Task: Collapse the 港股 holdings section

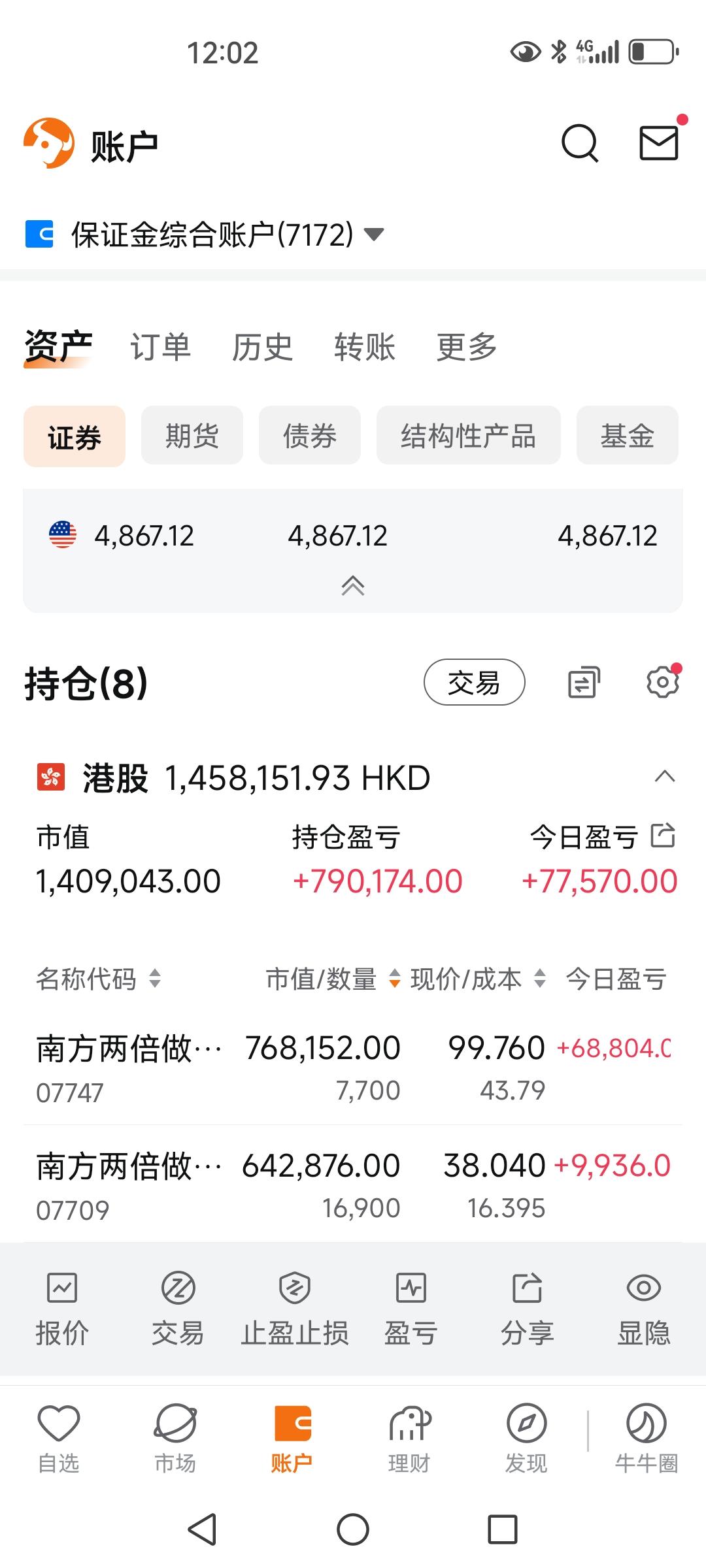Action: click(x=664, y=777)
